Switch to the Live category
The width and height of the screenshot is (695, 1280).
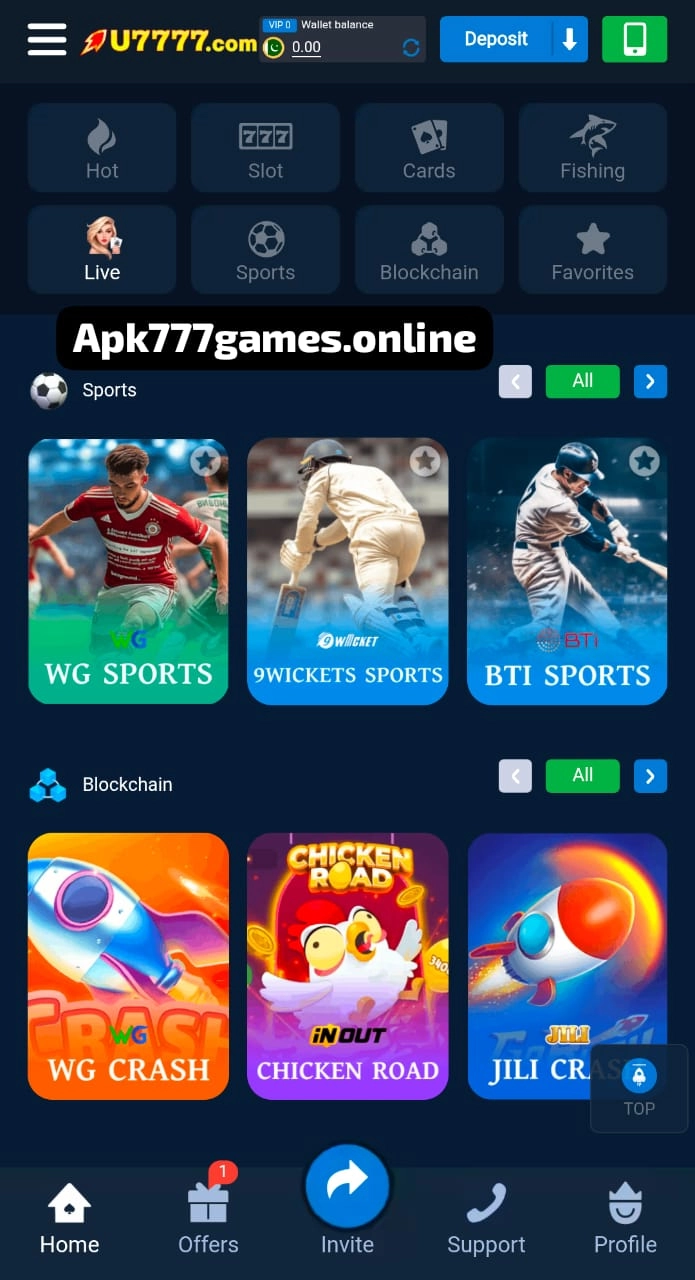102,250
